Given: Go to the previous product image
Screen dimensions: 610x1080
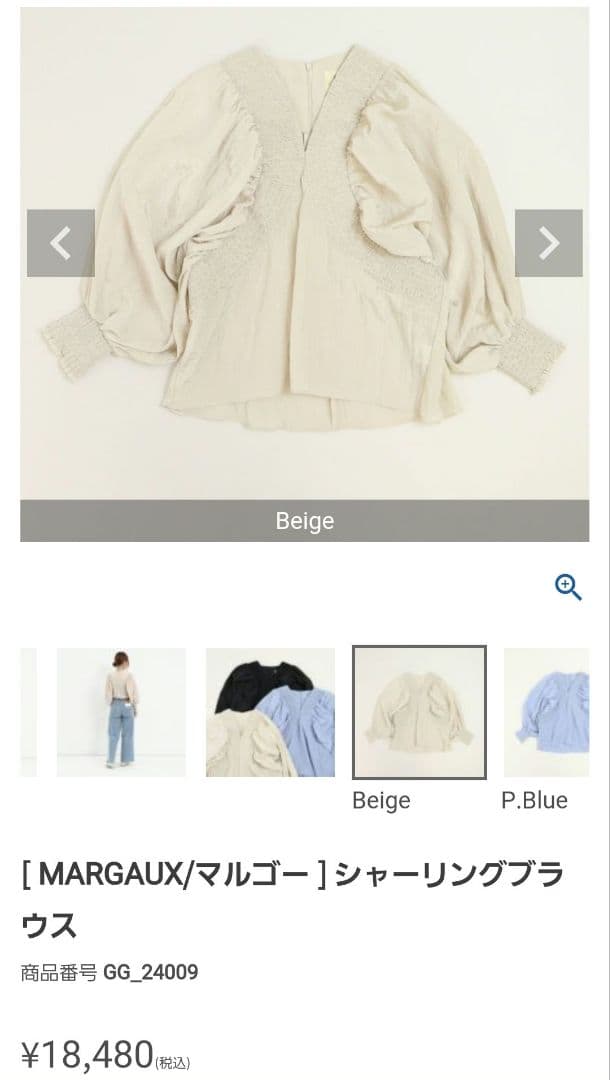Looking at the screenshot, I should pos(61,243).
